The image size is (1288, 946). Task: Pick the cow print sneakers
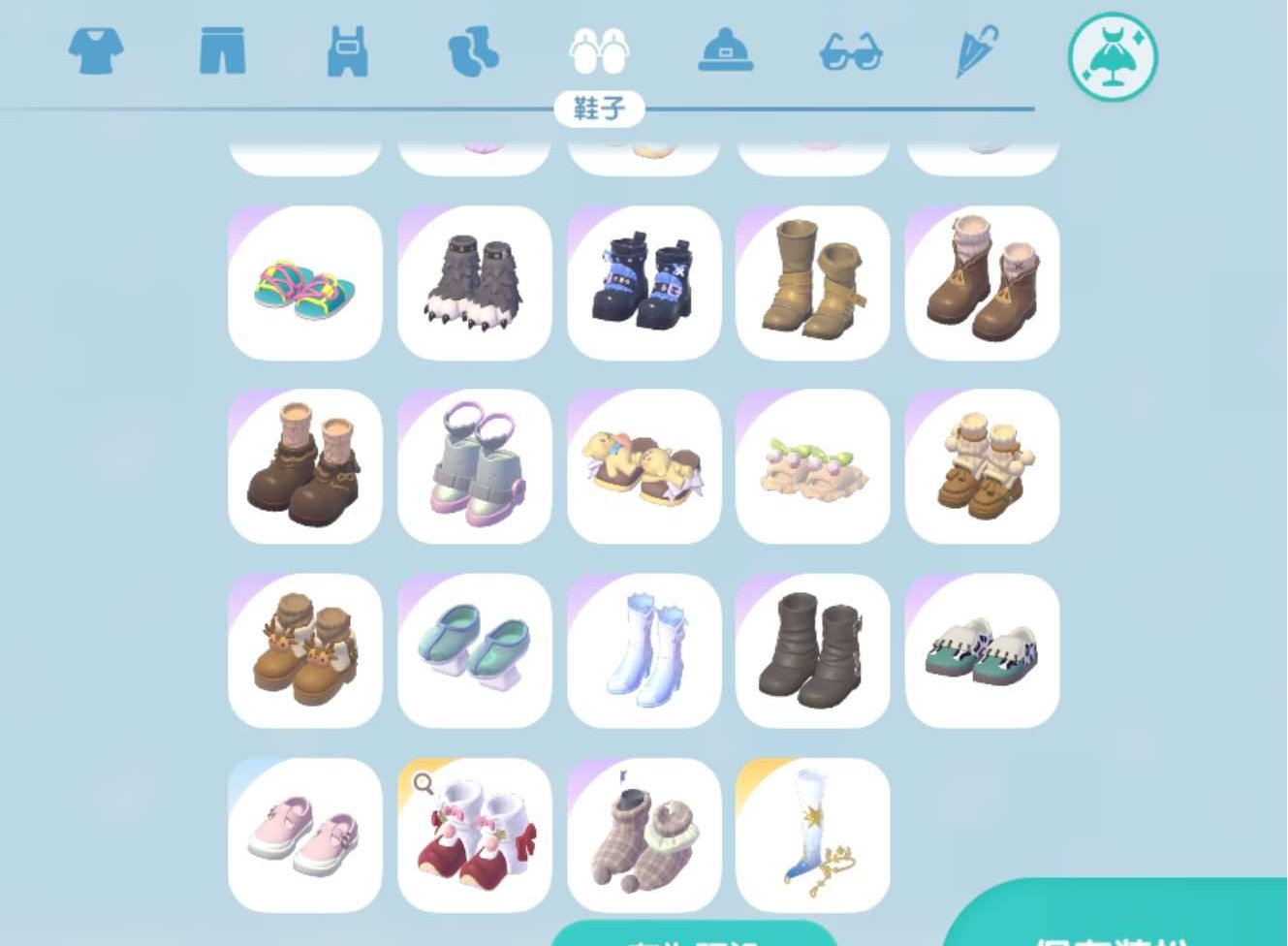click(x=982, y=650)
